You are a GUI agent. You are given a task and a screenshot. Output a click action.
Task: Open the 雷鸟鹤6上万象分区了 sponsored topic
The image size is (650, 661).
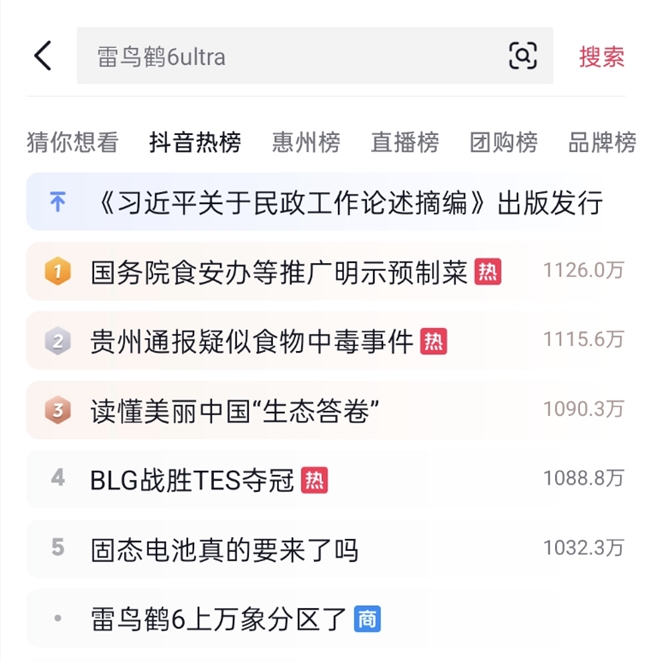218,619
